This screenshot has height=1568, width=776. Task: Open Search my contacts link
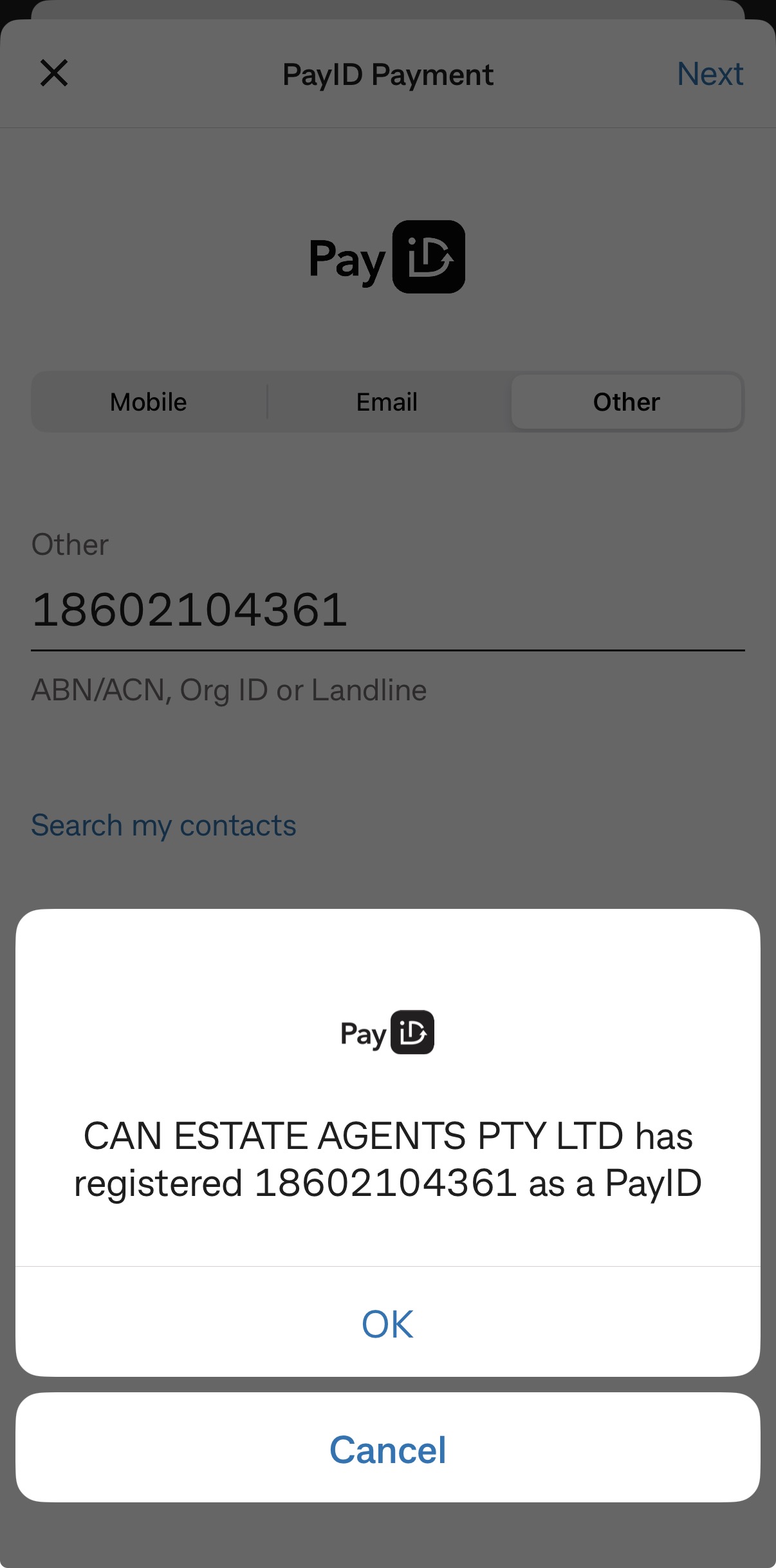click(163, 825)
